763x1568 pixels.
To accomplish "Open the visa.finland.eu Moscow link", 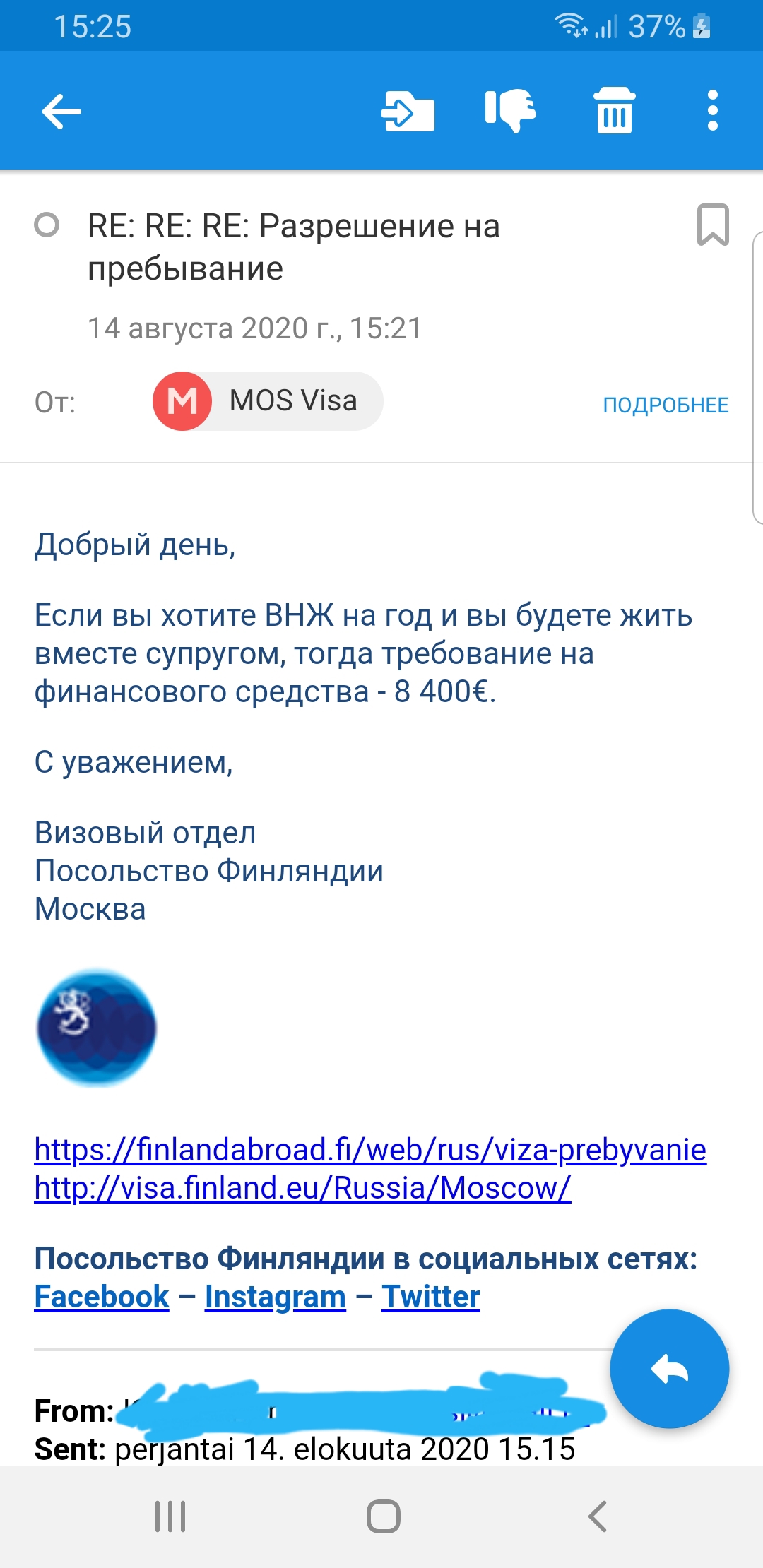I will coord(302,1188).
